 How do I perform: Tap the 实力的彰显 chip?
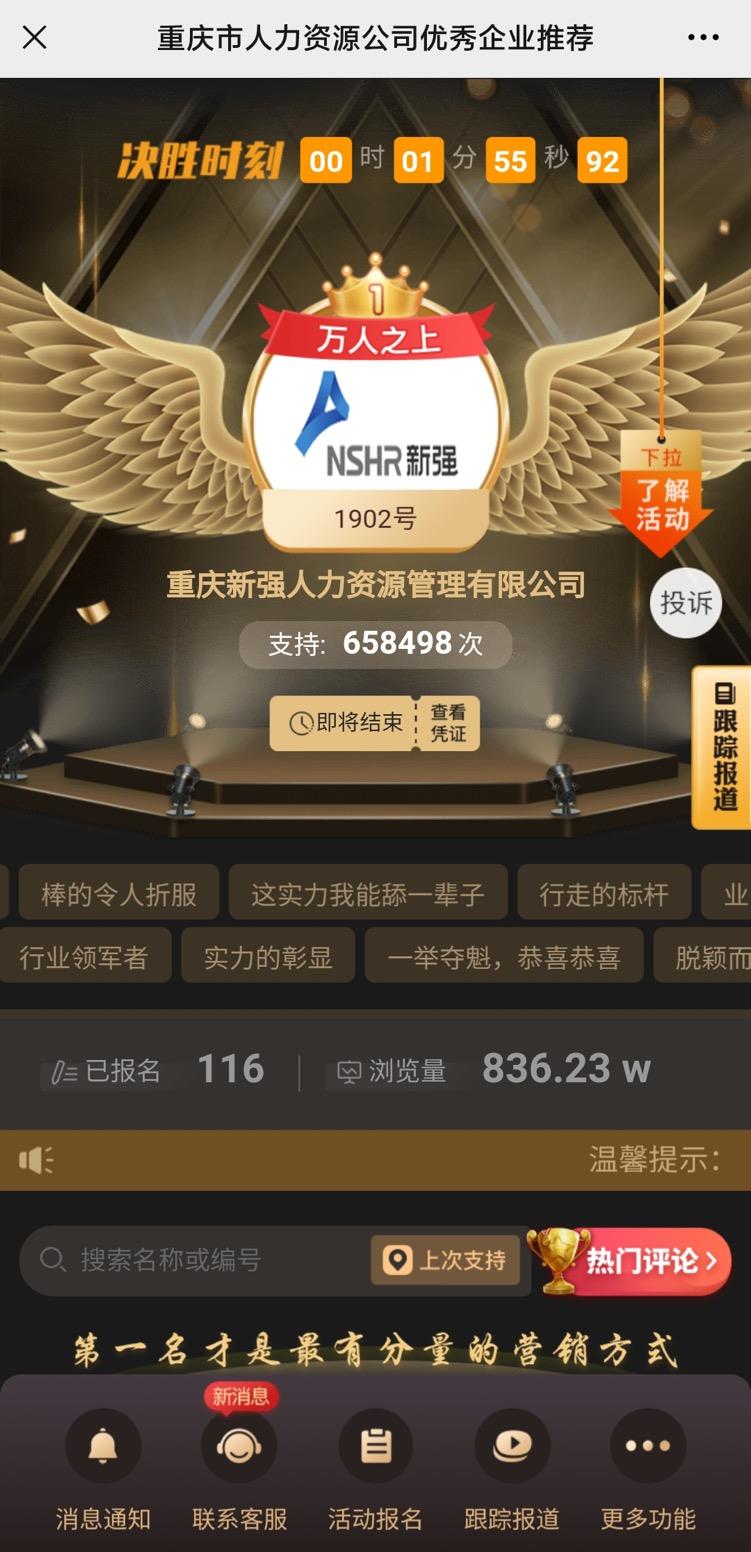click(x=268, y=956)
